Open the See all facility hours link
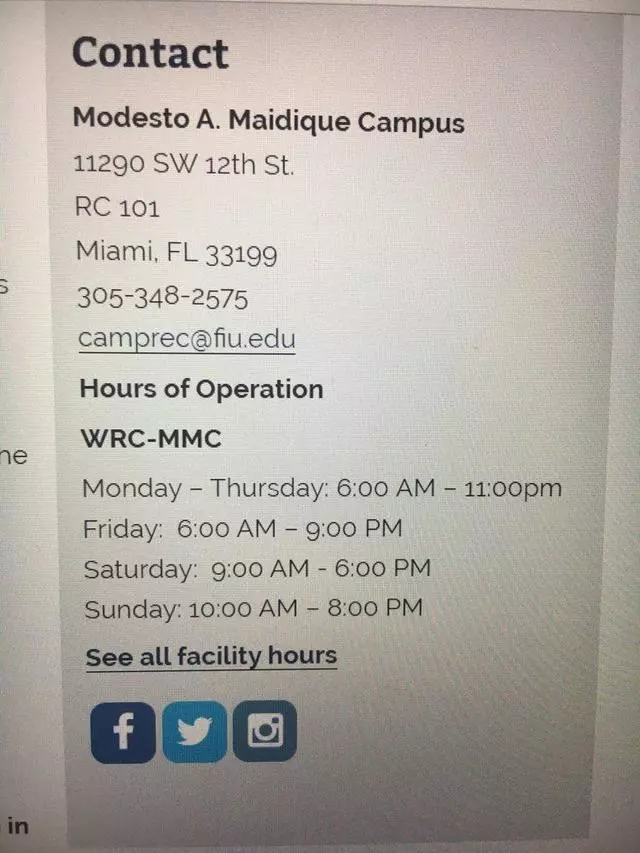The image size is (640, 853). coord(211,657)
